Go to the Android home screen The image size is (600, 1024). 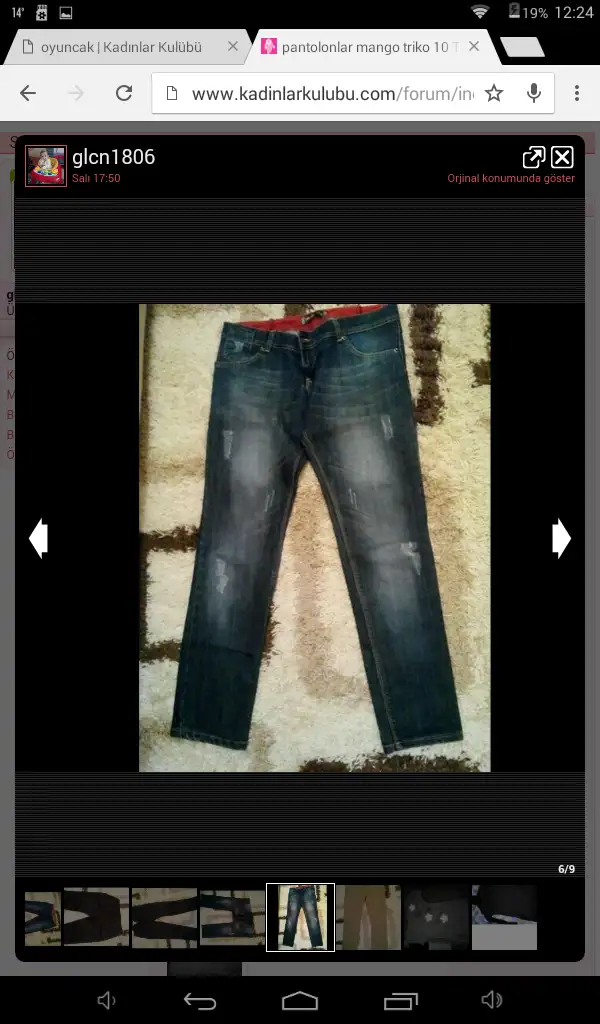[299, 1001]
